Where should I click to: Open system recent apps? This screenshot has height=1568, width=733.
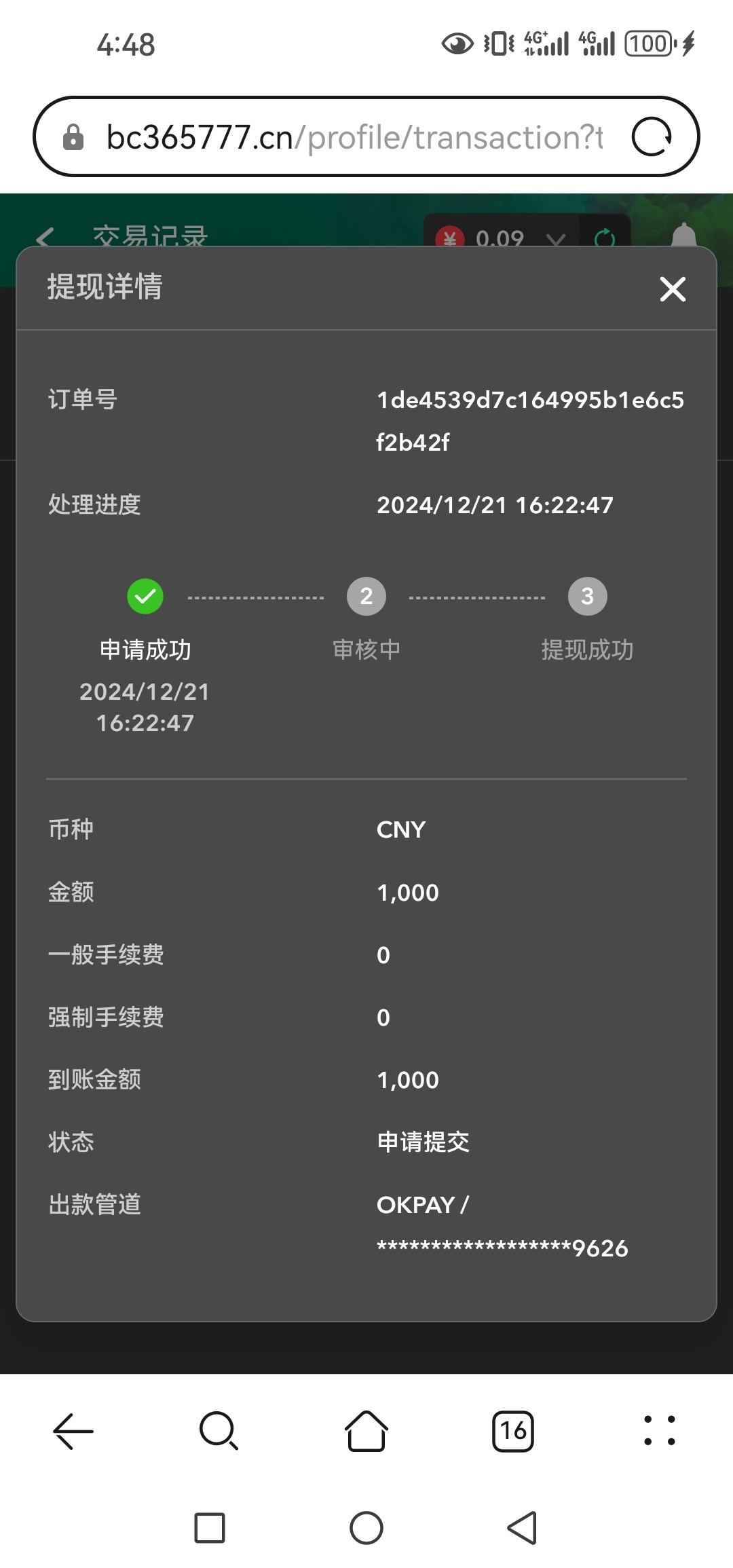tap(210, 1528)
